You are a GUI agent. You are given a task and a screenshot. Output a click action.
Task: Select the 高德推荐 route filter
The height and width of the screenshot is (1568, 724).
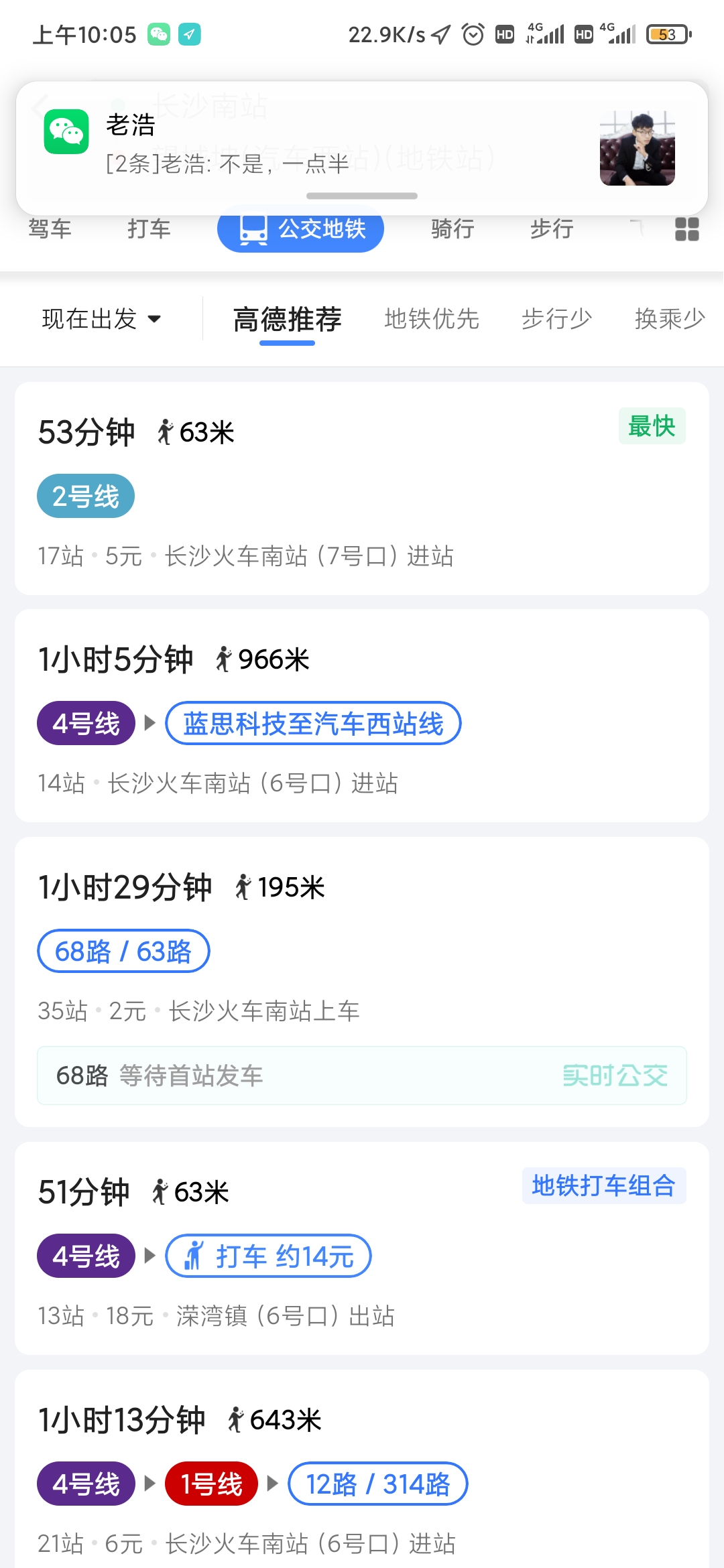(x=287, y=319)
